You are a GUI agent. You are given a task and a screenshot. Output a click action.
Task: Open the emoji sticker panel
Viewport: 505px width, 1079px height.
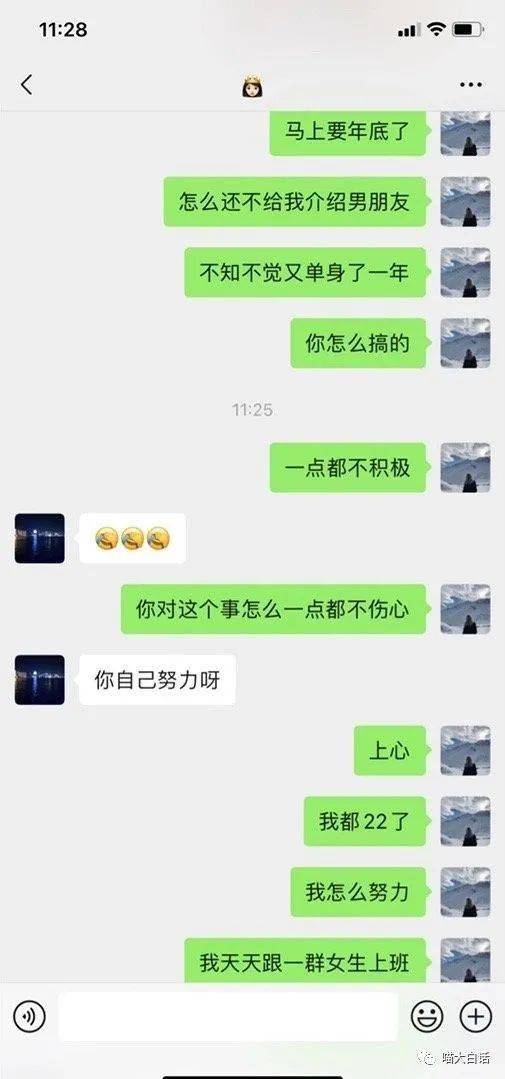point(427,1016)
